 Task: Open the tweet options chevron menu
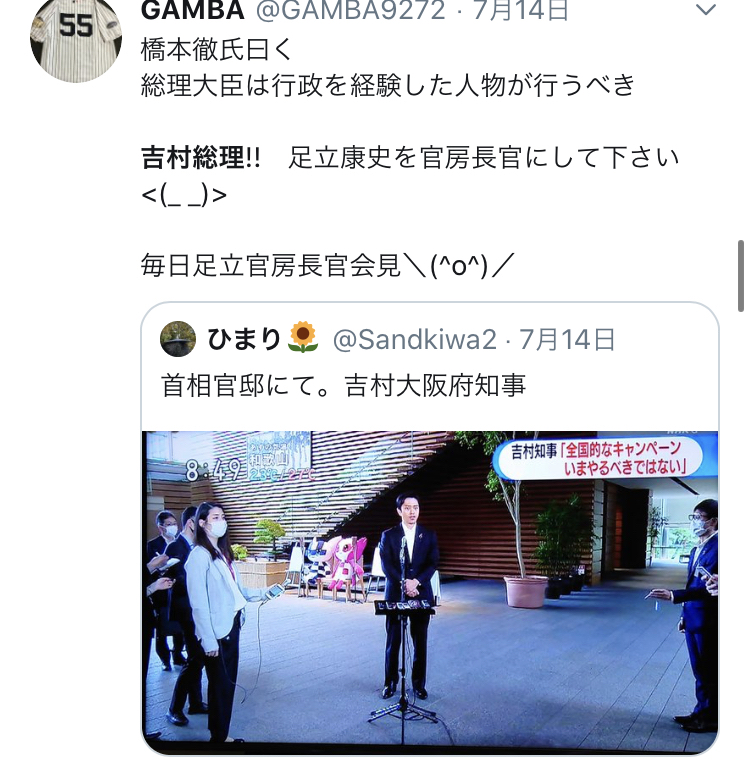(x=706, y=12)
